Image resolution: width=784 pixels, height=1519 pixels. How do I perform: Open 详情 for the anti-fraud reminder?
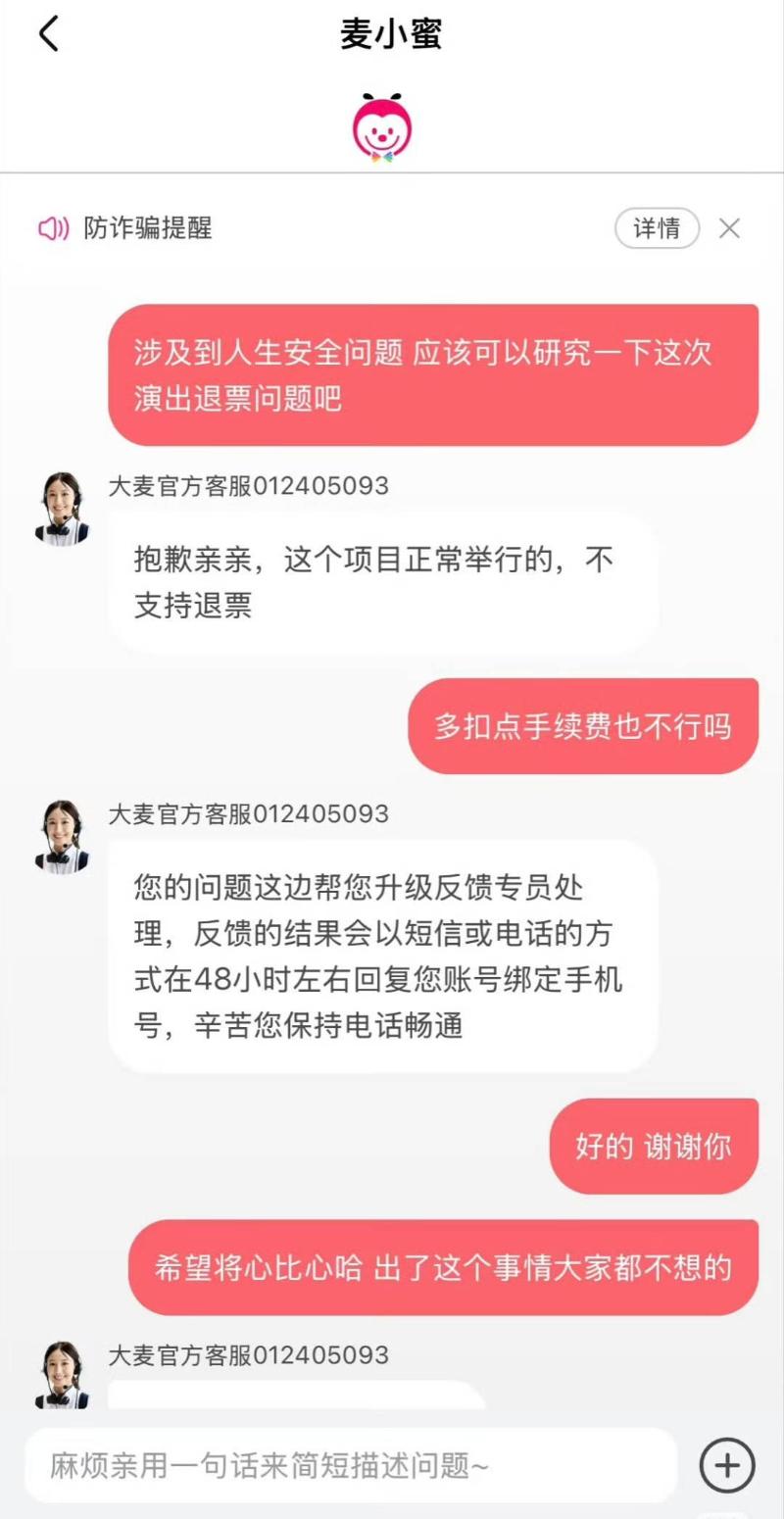[x=657, y=228]
